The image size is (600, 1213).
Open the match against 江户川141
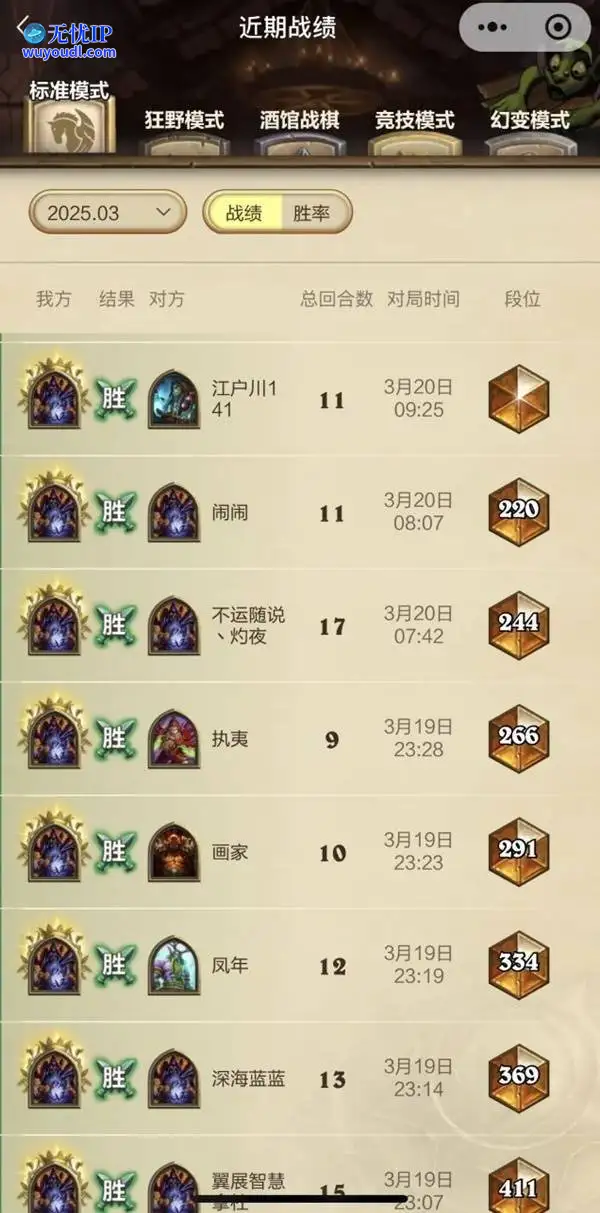tap(300, 400)
